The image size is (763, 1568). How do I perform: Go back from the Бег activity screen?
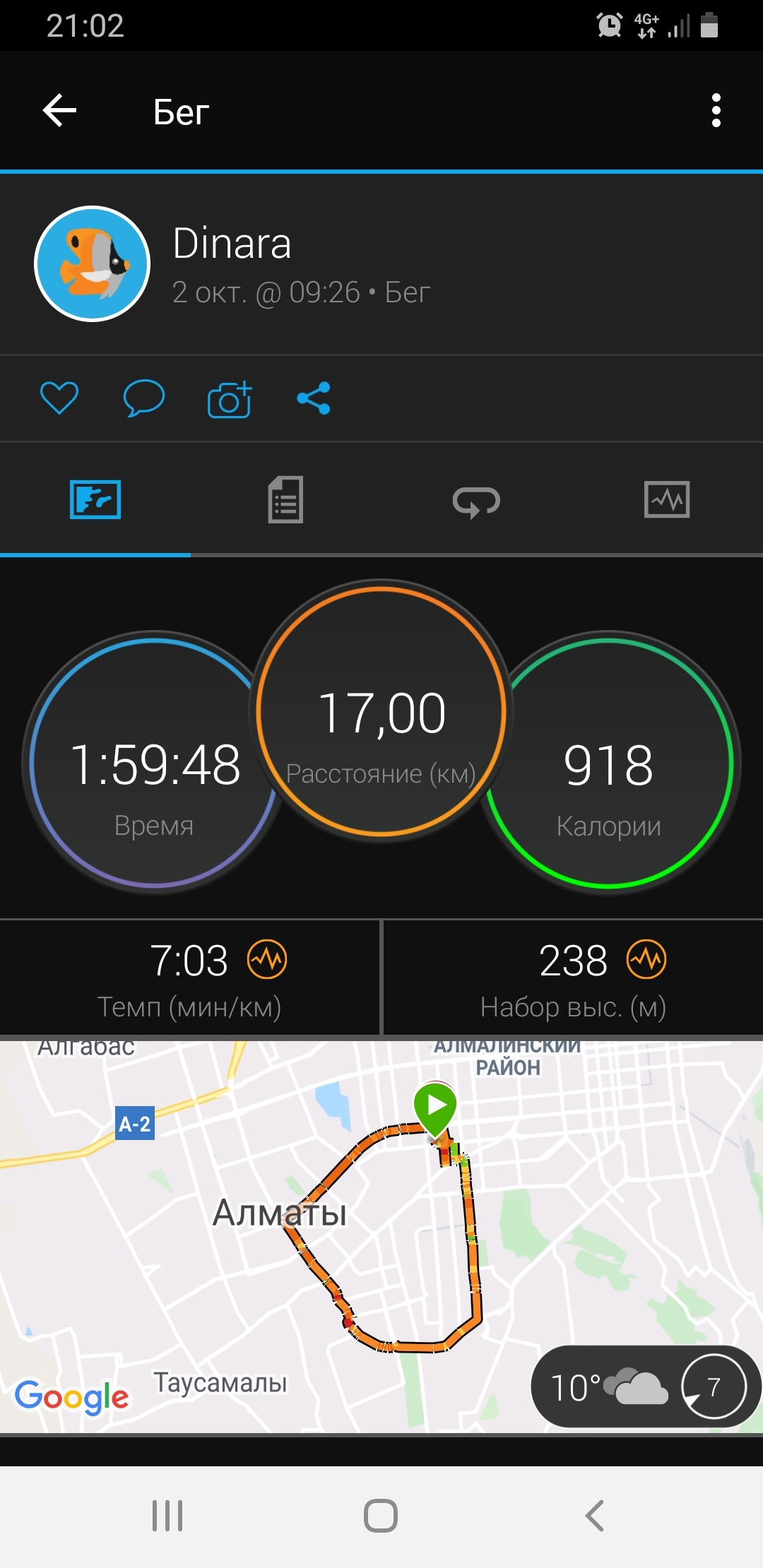click(60, 111)
